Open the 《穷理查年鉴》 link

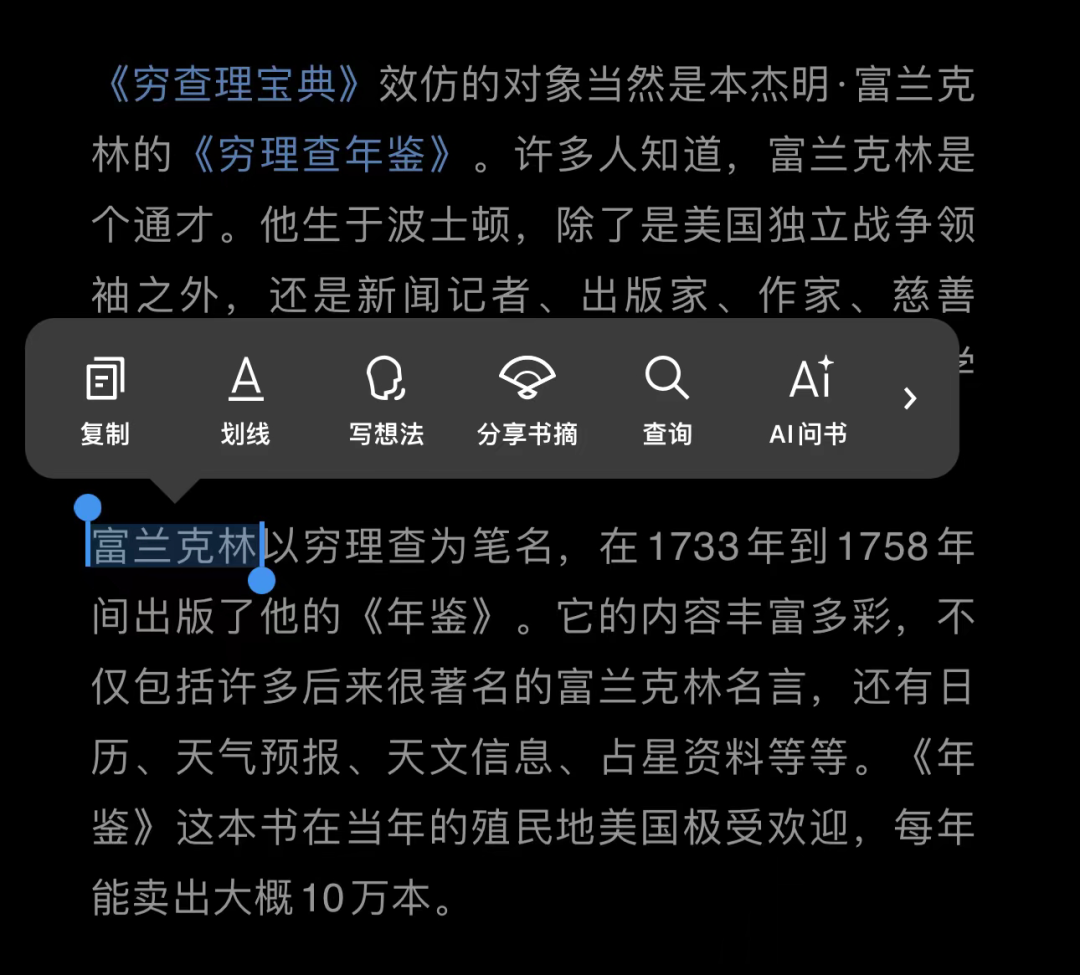pos(320,157)
